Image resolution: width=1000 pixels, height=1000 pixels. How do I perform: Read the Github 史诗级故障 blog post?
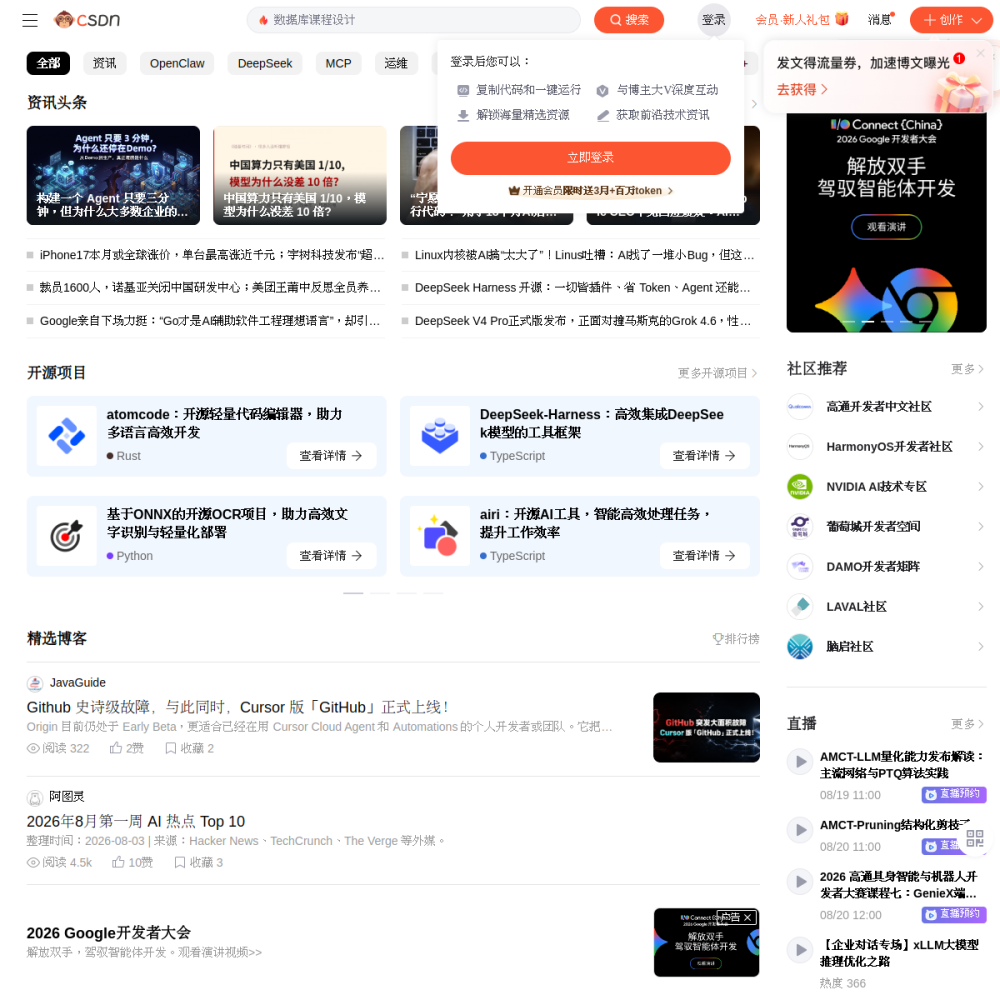pos(238,707)
